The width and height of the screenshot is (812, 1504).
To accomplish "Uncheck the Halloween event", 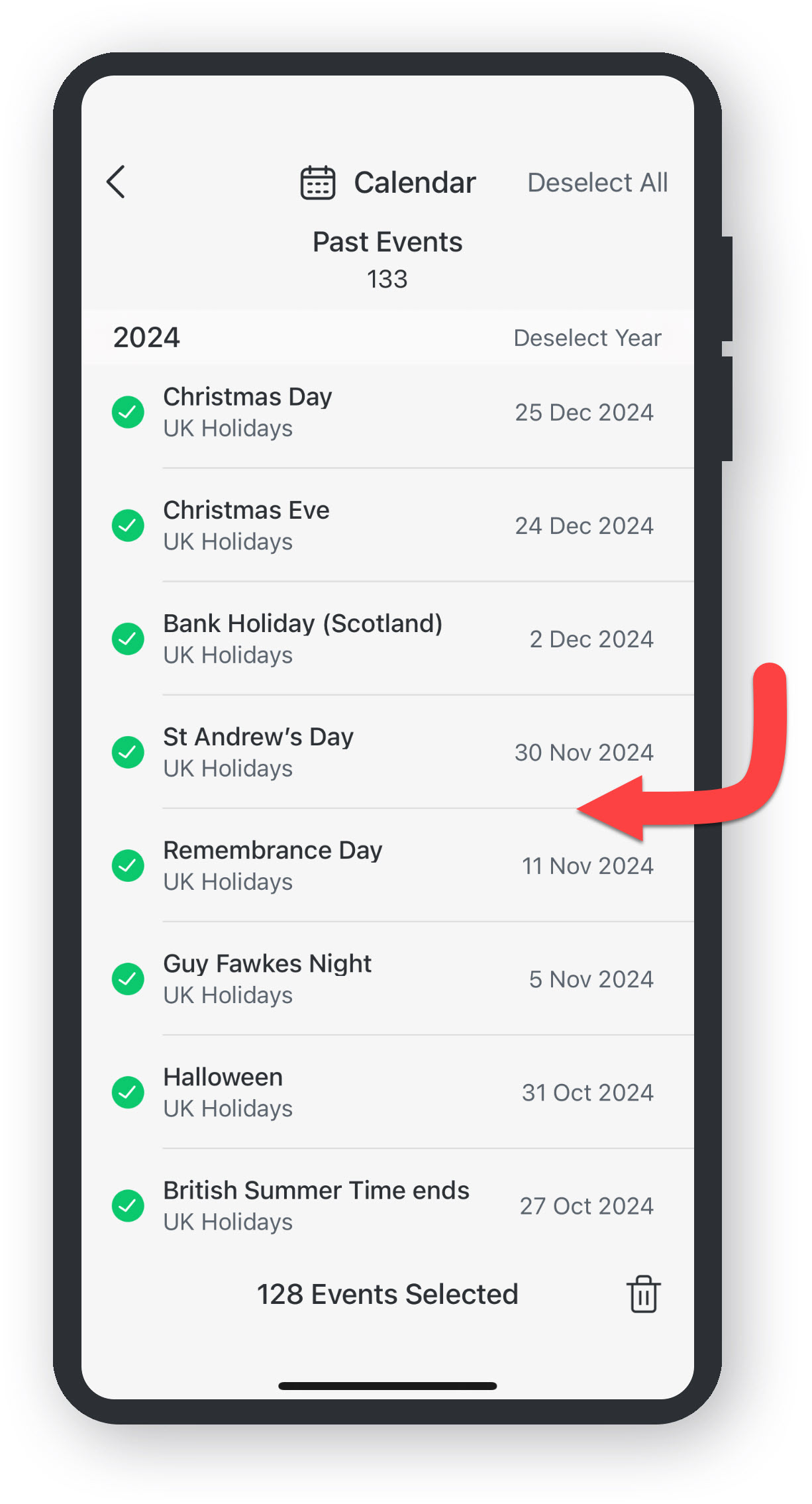I will coord(128,1092).
